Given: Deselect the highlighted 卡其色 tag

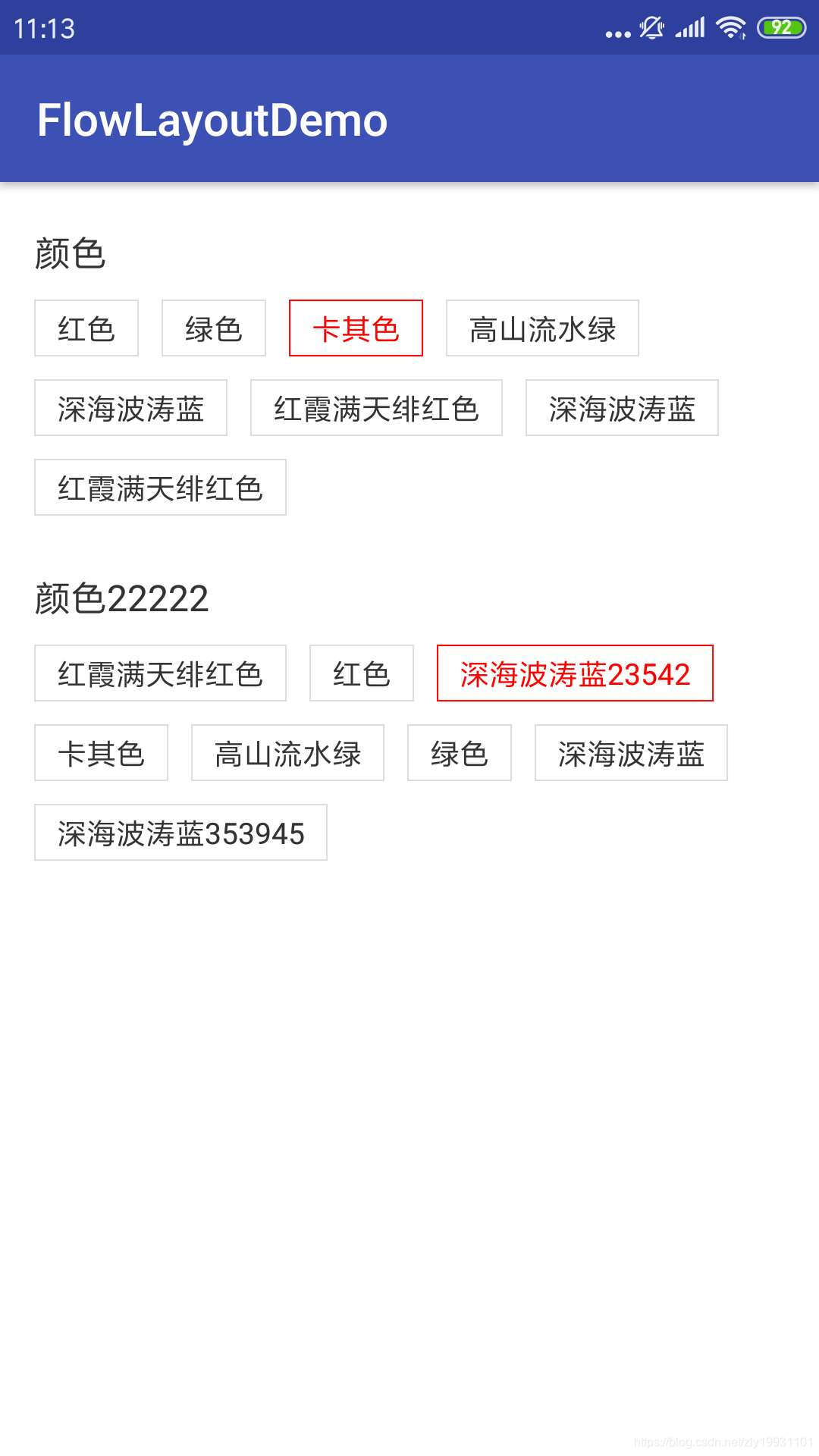Looking at the screenshot, I should pos(356,328).
